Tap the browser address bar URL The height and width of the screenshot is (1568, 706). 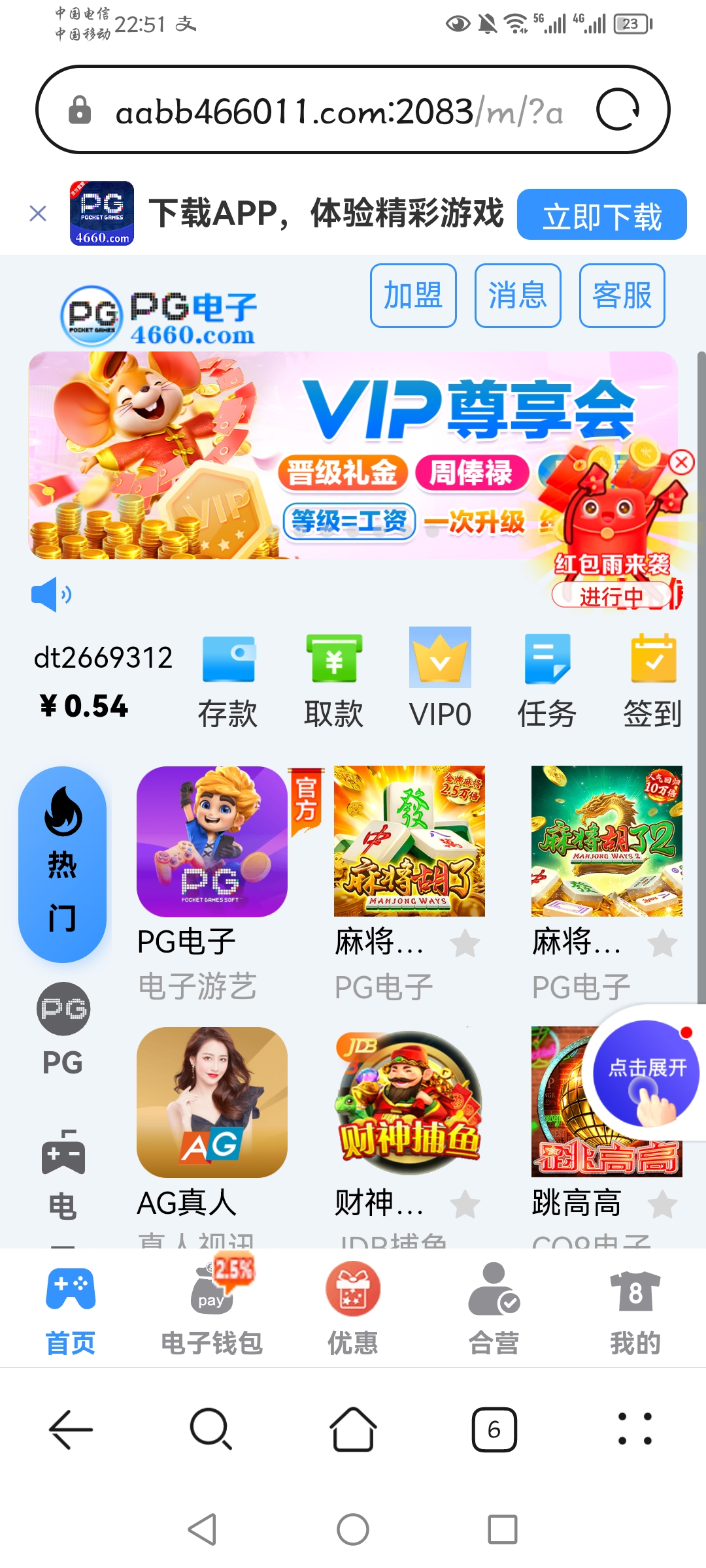point(340,110)
